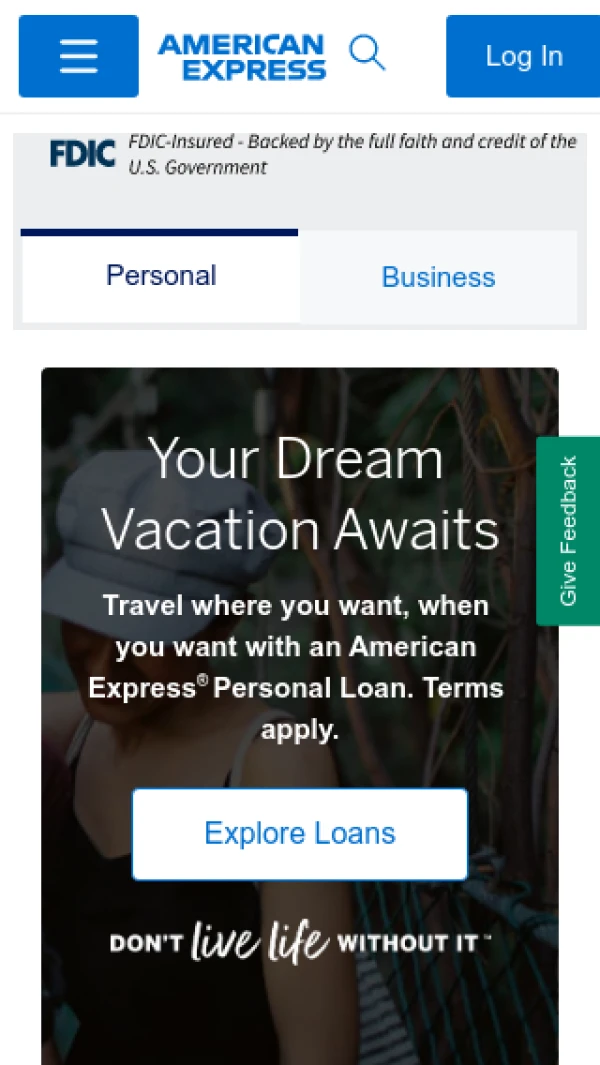600x1065 pixels.
Task: Open the hamburger navigation menu
Action: point(78,56)
